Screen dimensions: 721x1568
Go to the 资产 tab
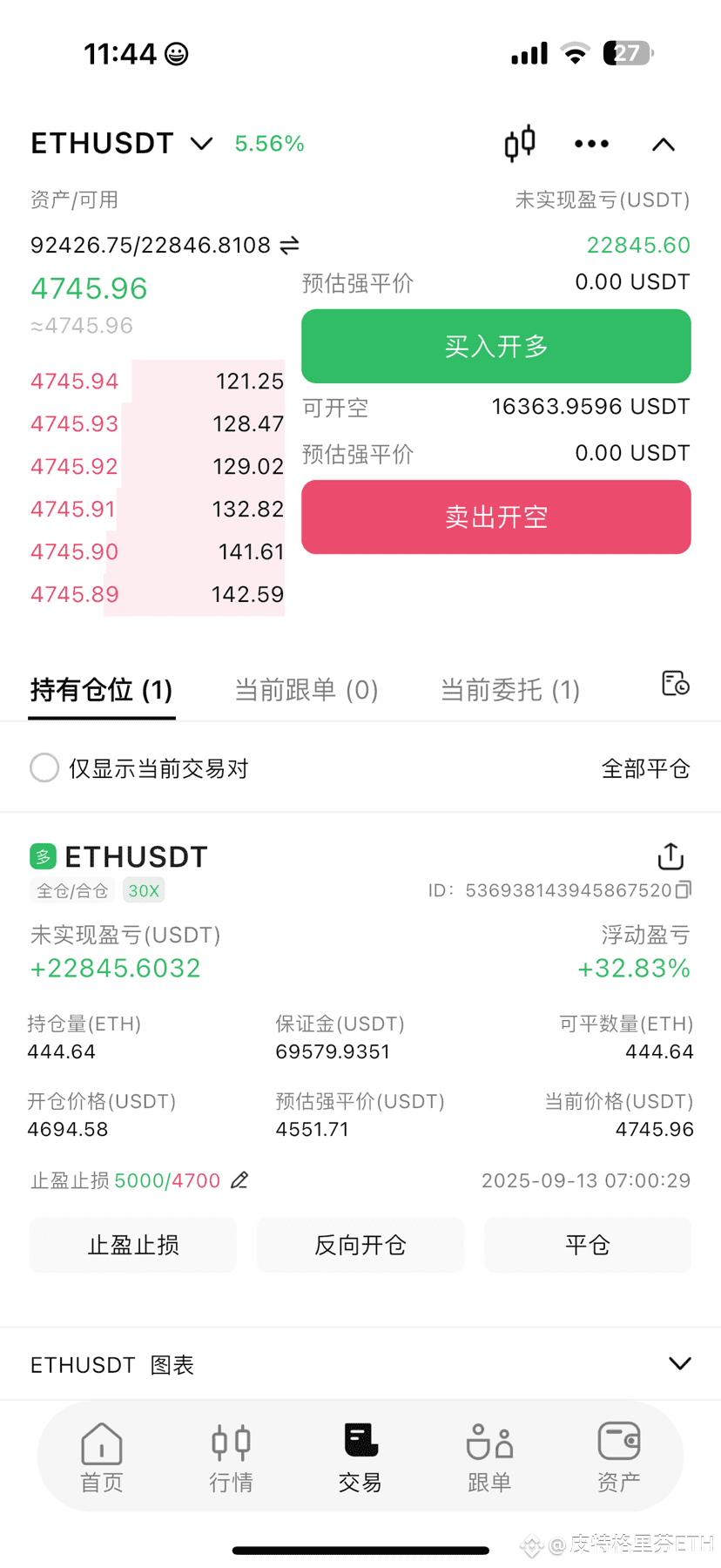[x=619, y=1456]
